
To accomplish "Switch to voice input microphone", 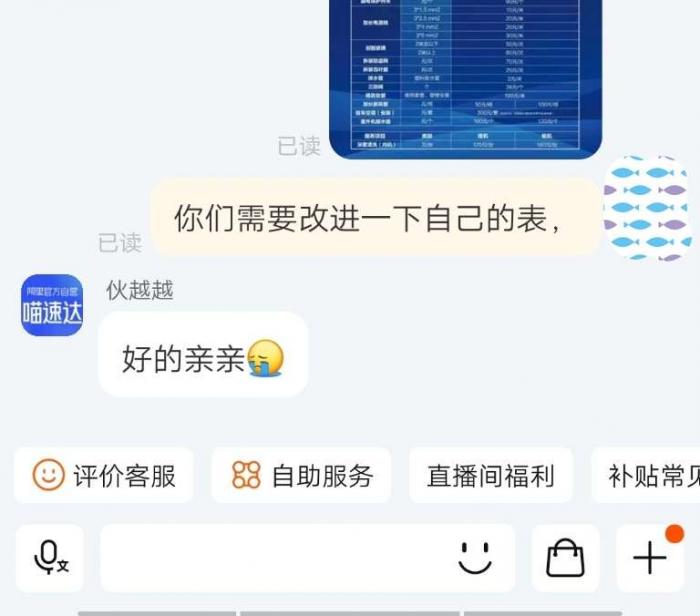I will pos(50,558).
